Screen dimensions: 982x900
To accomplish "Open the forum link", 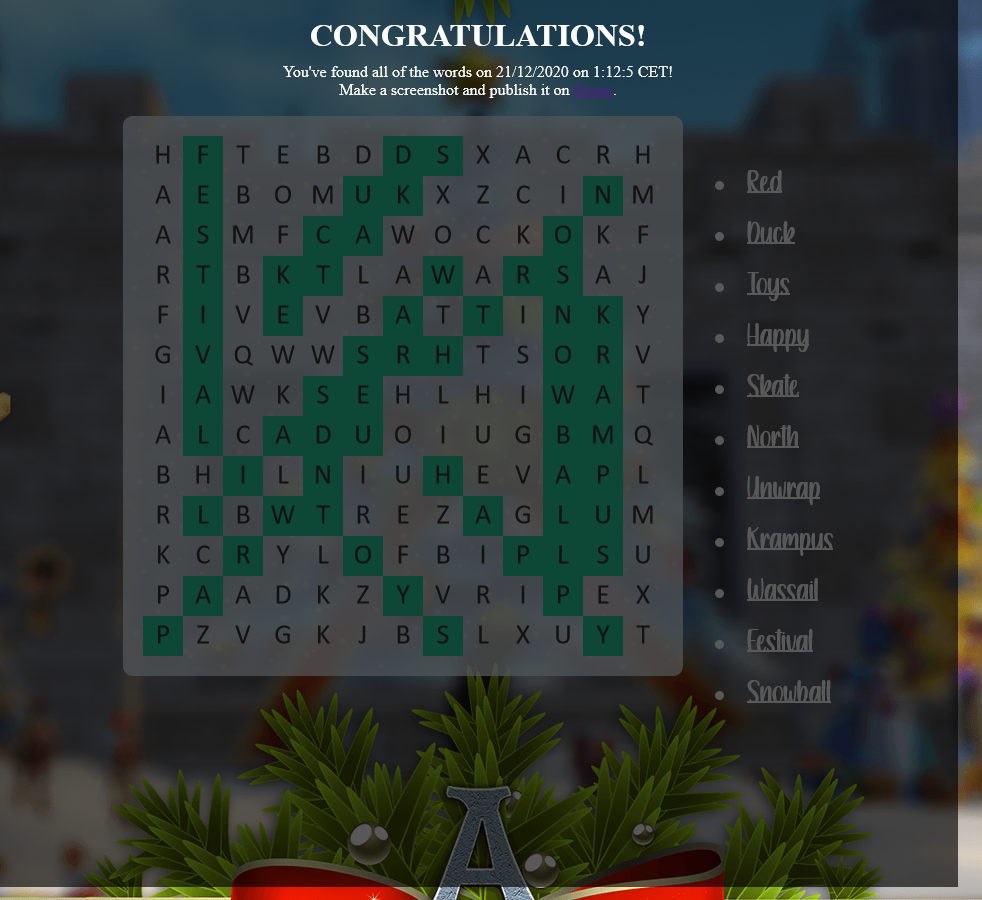I will click(593, 91).
